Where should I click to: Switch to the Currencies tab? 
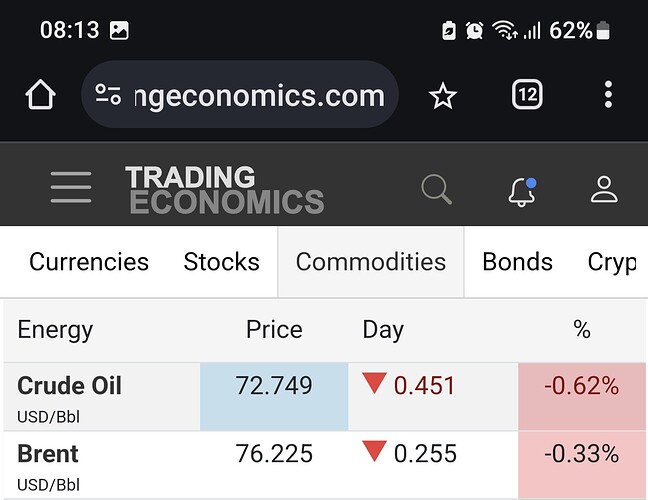coord(89,262)
